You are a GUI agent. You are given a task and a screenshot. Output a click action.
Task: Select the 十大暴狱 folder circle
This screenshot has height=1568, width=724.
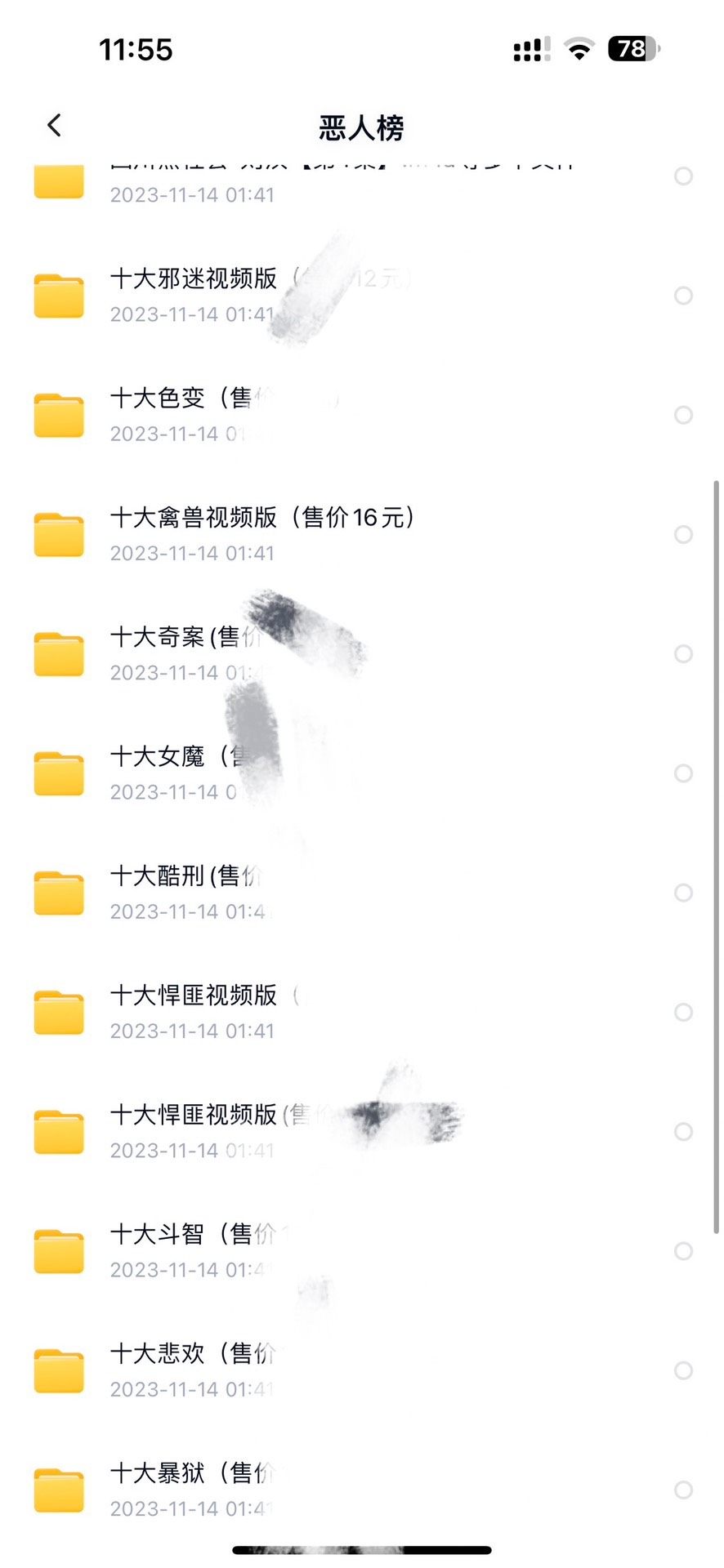click(x=683, y=1490)
